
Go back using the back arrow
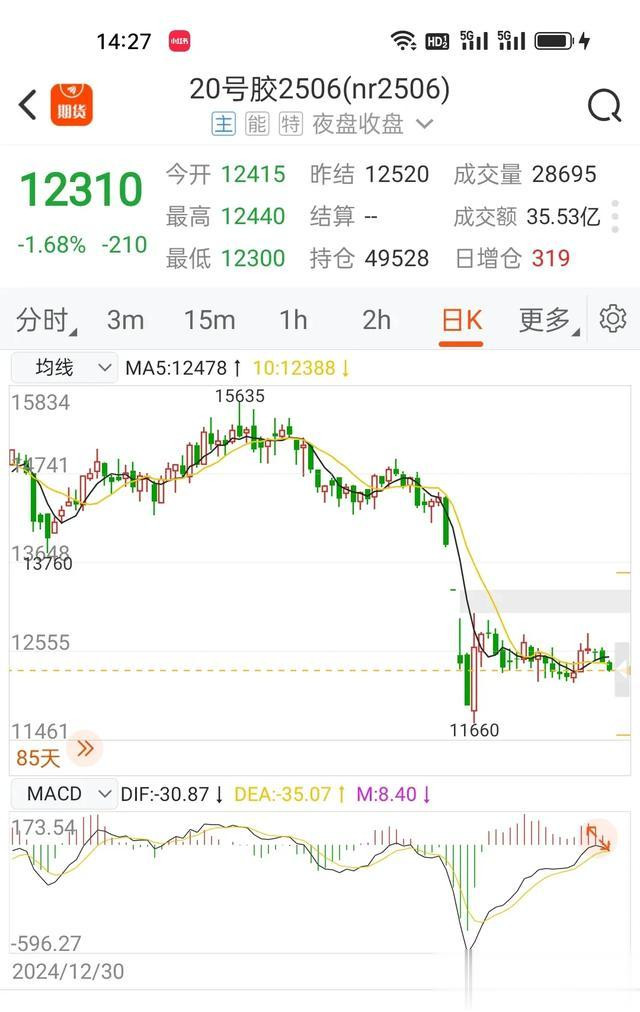coord(28,104)
